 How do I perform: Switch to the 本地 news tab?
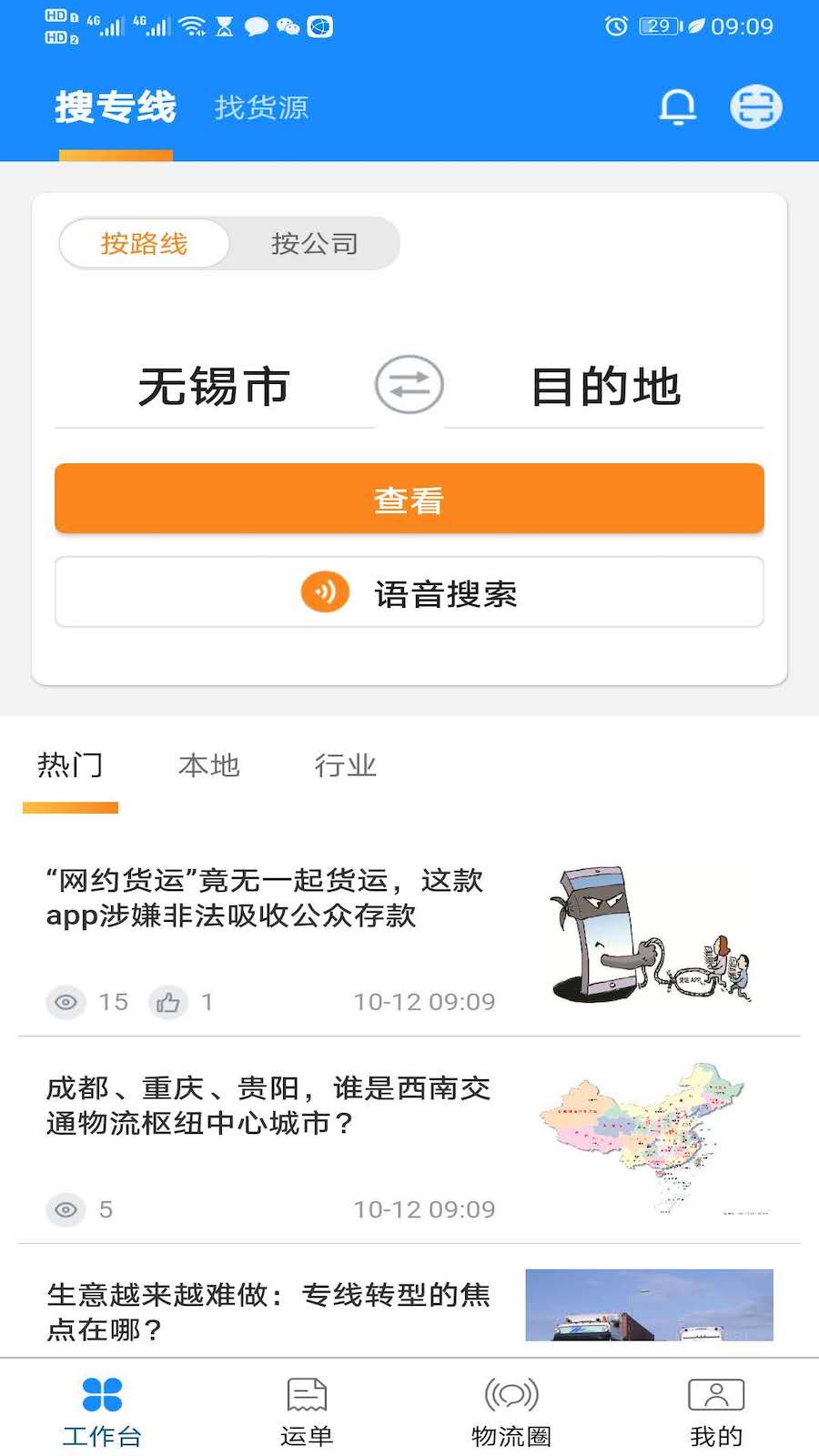pos(208,765)
